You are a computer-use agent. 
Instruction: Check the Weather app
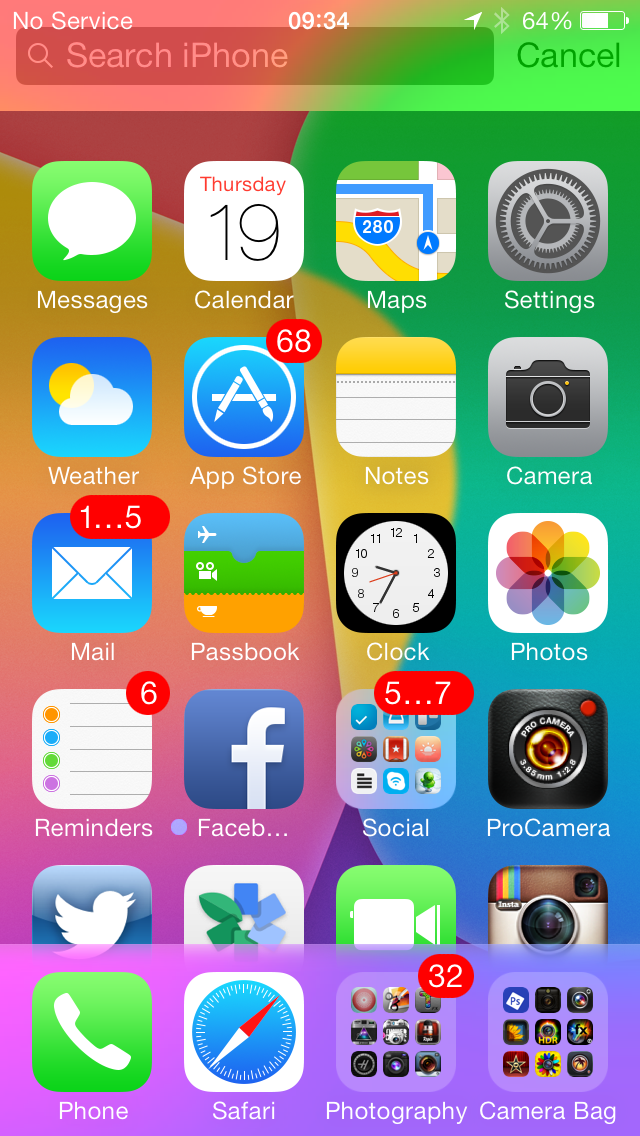pos(92,397)
